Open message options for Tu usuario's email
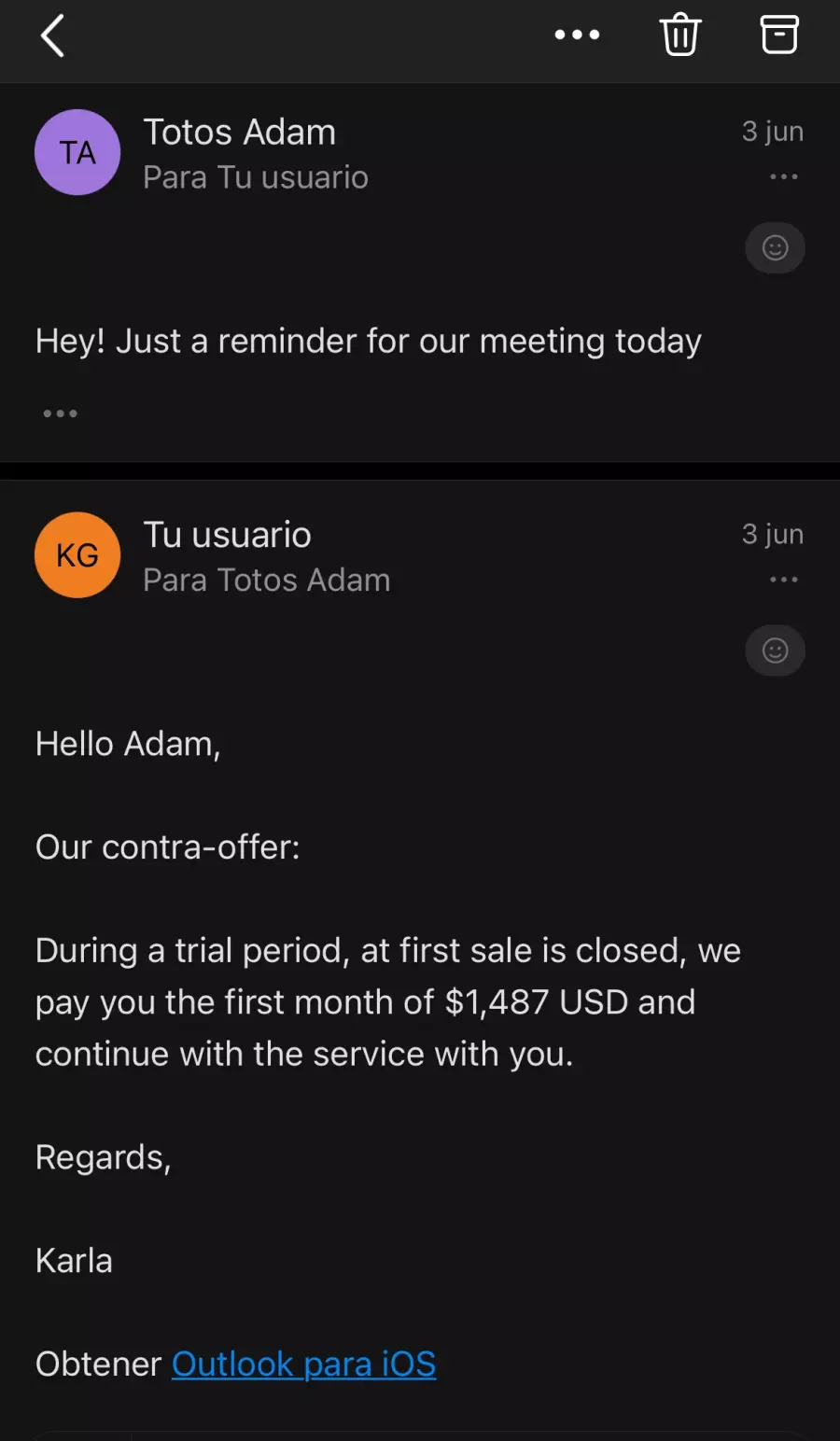The width and height of the screenshot is (840, 1441). click(784, 580)
